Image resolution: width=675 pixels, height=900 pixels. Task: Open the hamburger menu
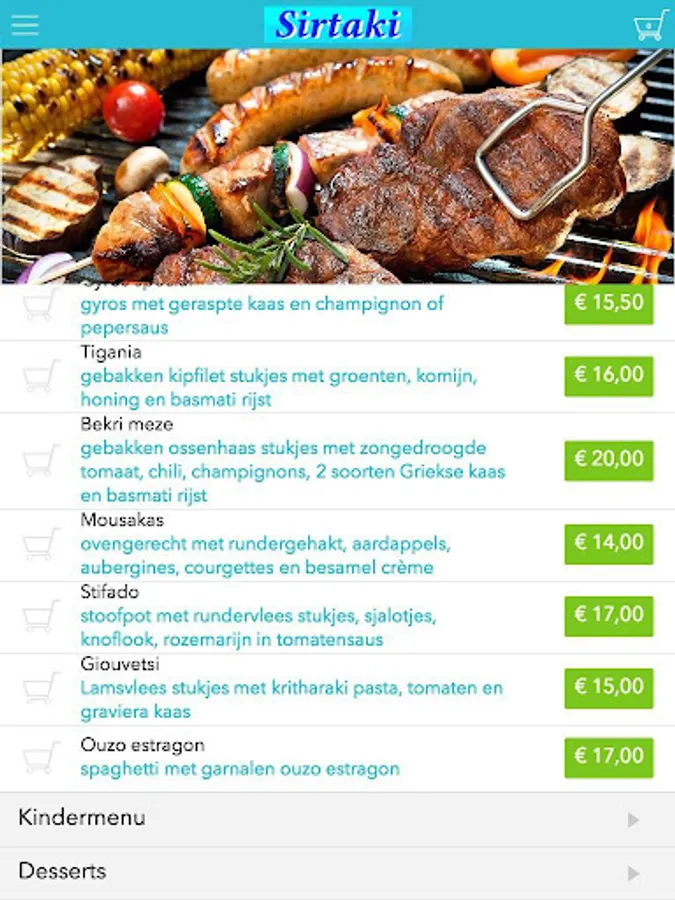pos(25,25)
